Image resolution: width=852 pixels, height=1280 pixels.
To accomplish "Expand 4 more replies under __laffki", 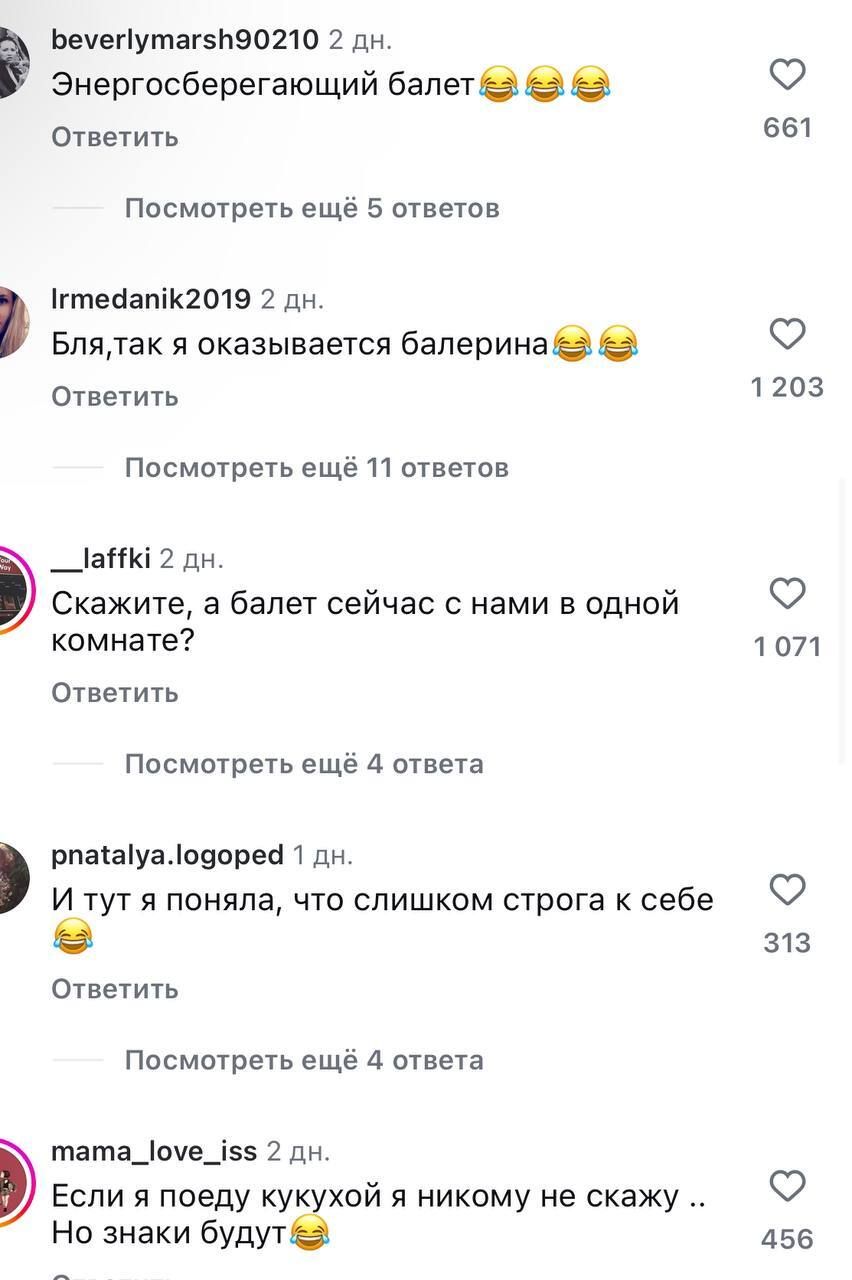I will click(x=304, y=764).
